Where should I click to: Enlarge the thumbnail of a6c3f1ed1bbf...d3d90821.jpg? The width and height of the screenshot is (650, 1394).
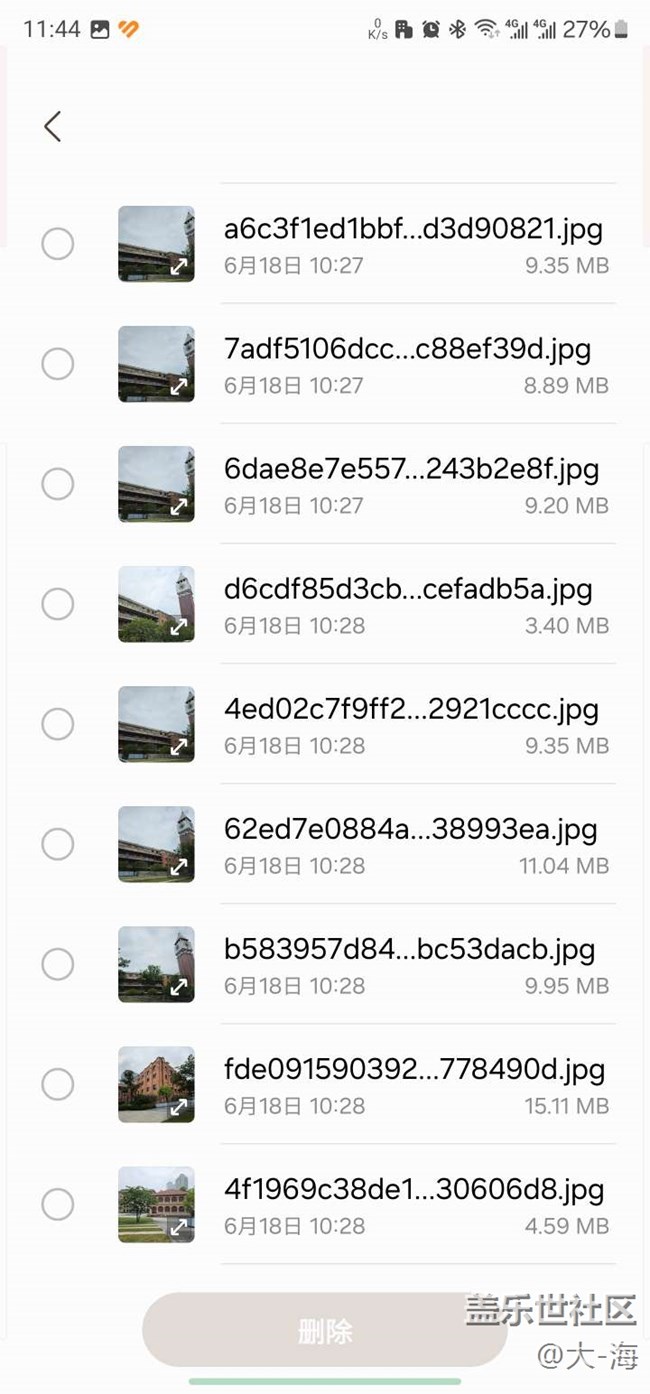tap(156, 244)
